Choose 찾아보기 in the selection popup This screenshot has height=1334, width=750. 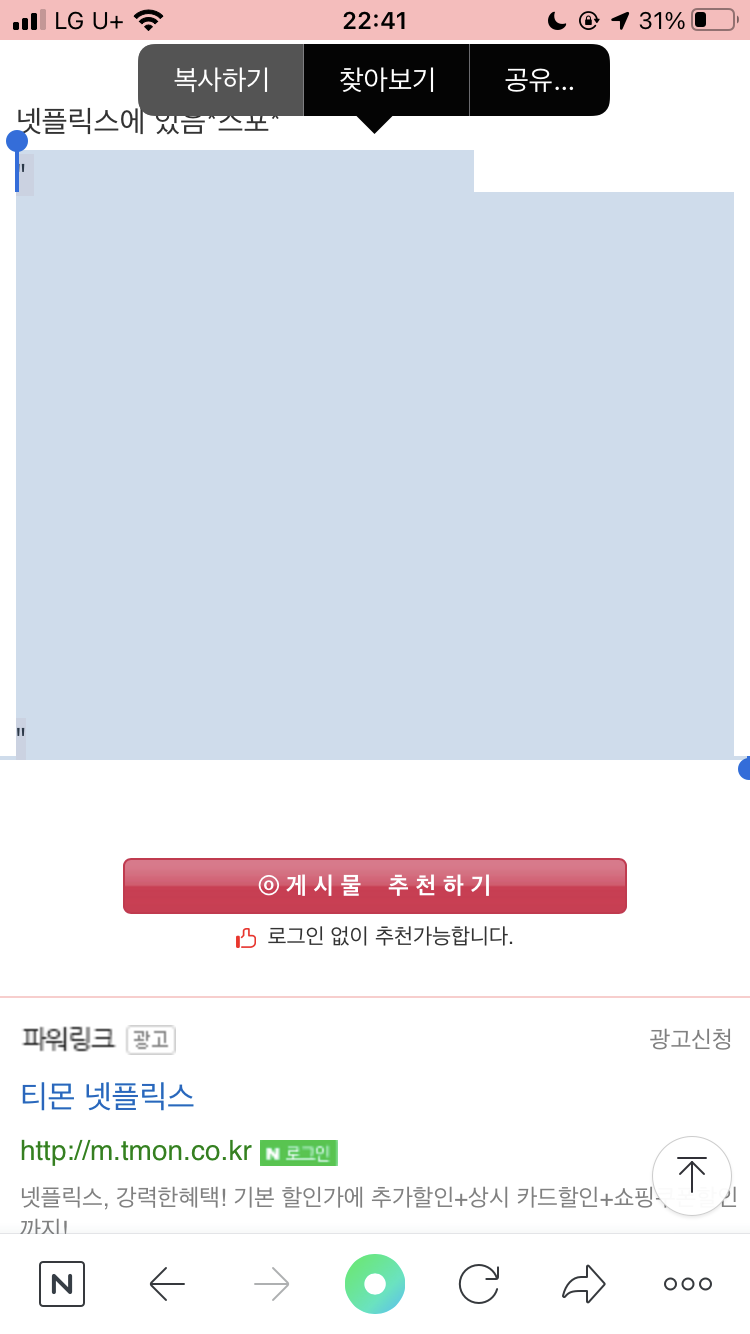387,80
